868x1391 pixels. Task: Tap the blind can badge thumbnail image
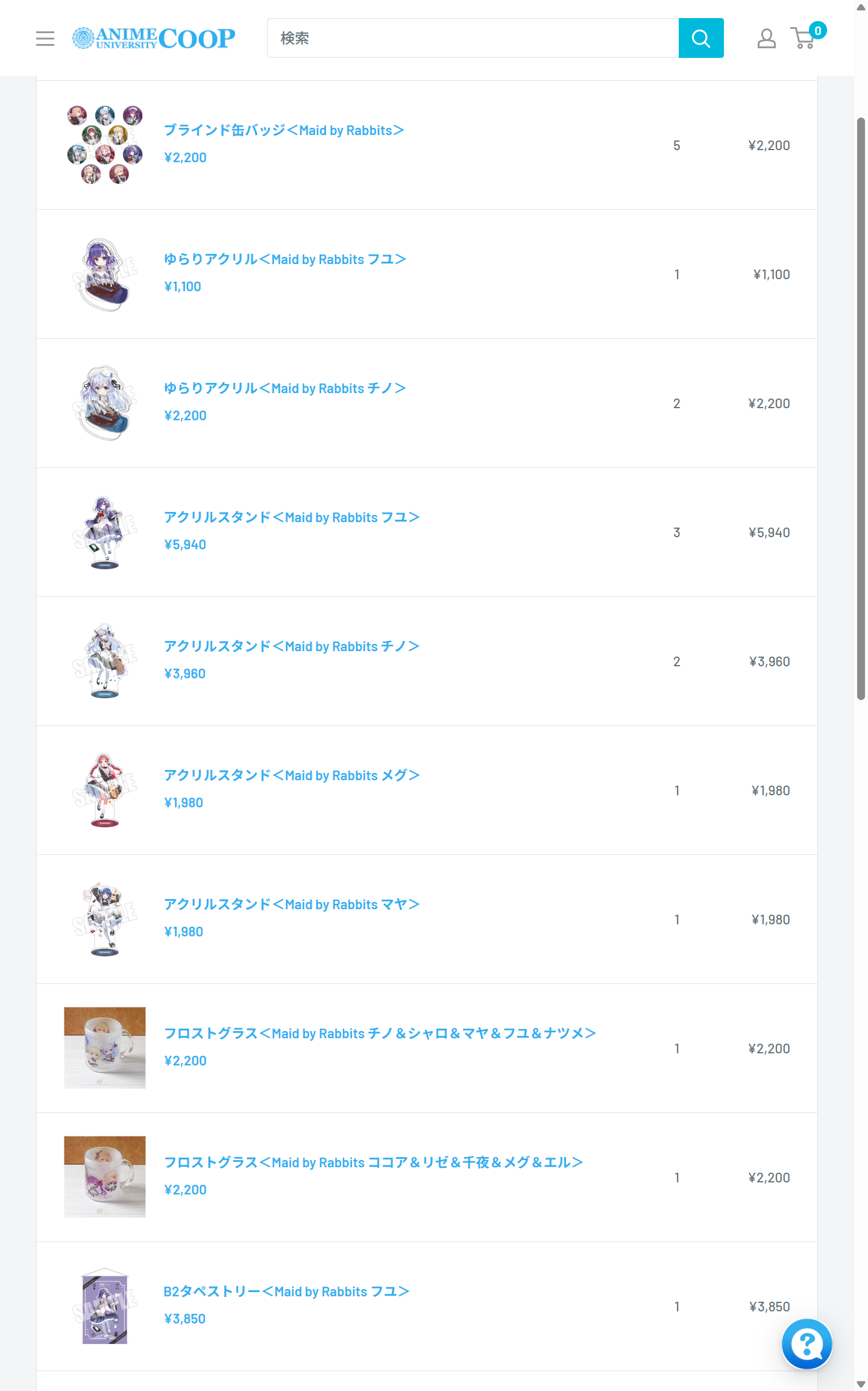(x=105, y=145)
